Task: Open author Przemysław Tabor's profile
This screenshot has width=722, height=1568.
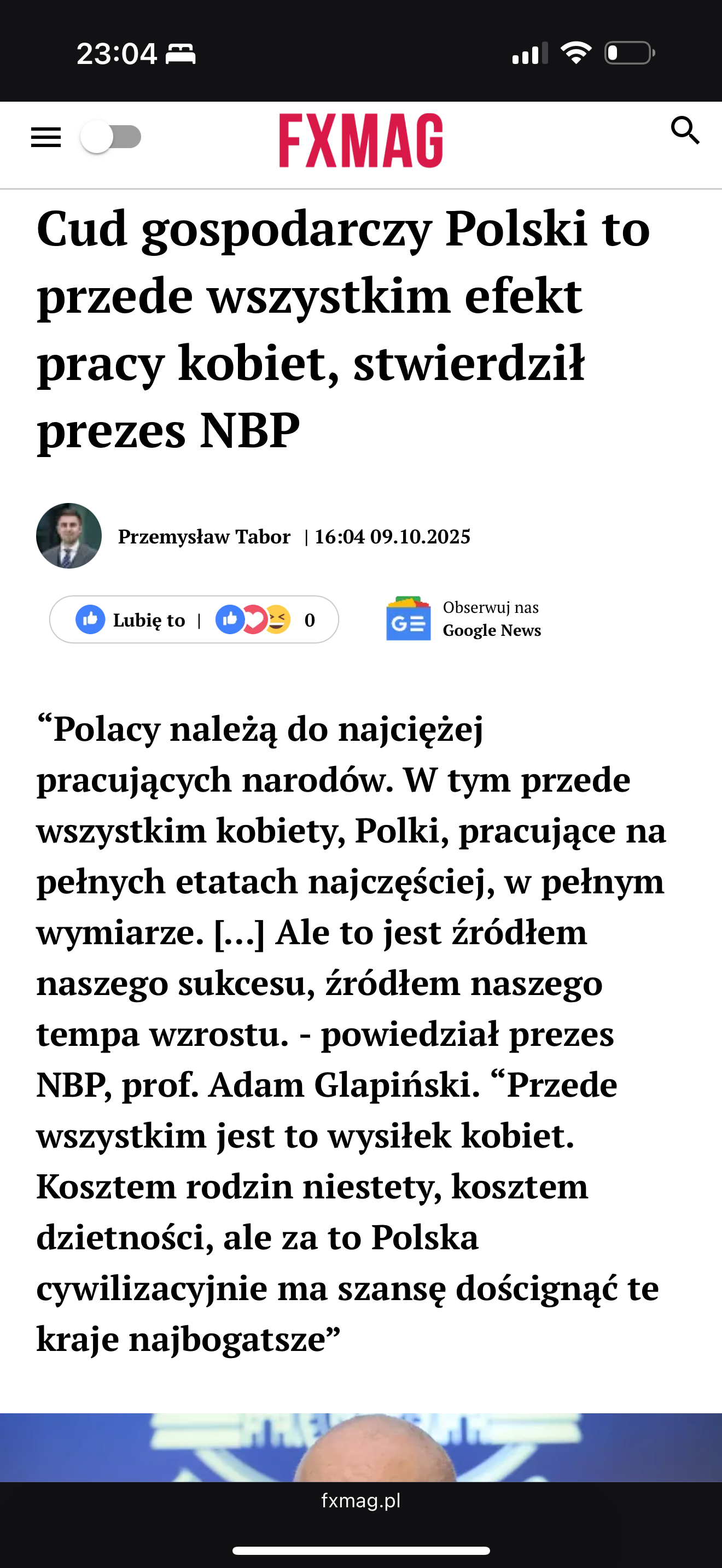Action: click(x=204, y=536)
